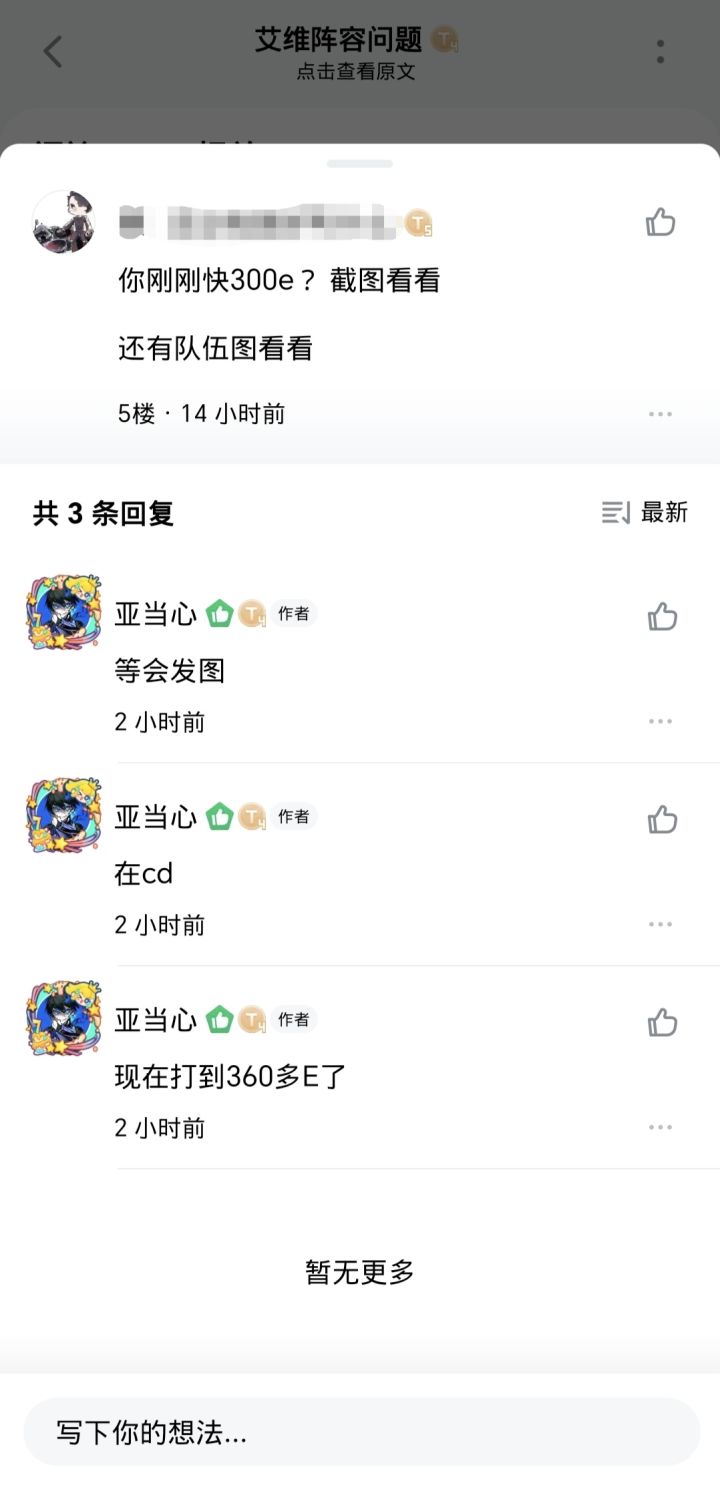Open more options for reply 等会发图
The width and height of the screenshot is (720, 1487).
[x=660, y=721]
